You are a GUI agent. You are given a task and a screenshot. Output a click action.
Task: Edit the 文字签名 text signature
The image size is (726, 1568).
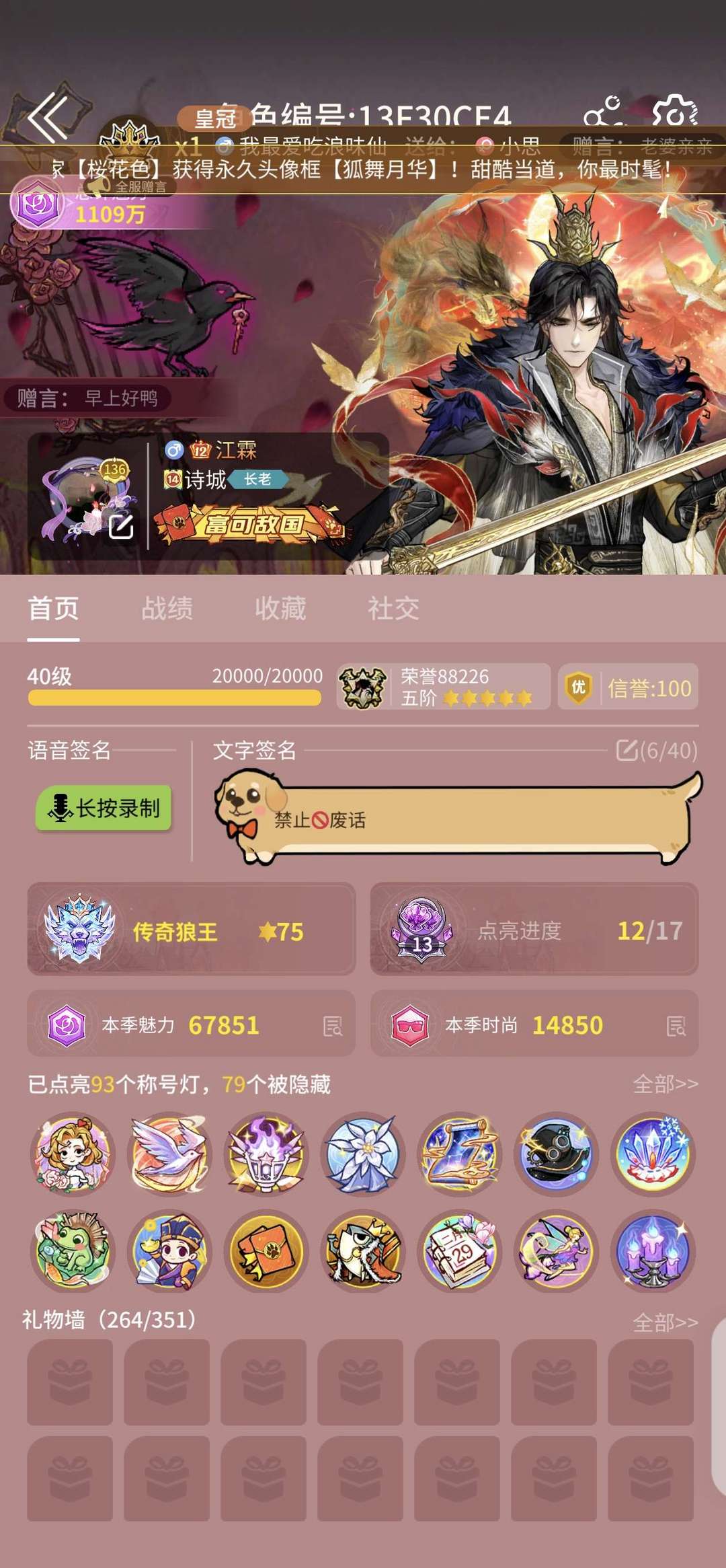coord(627,749)
